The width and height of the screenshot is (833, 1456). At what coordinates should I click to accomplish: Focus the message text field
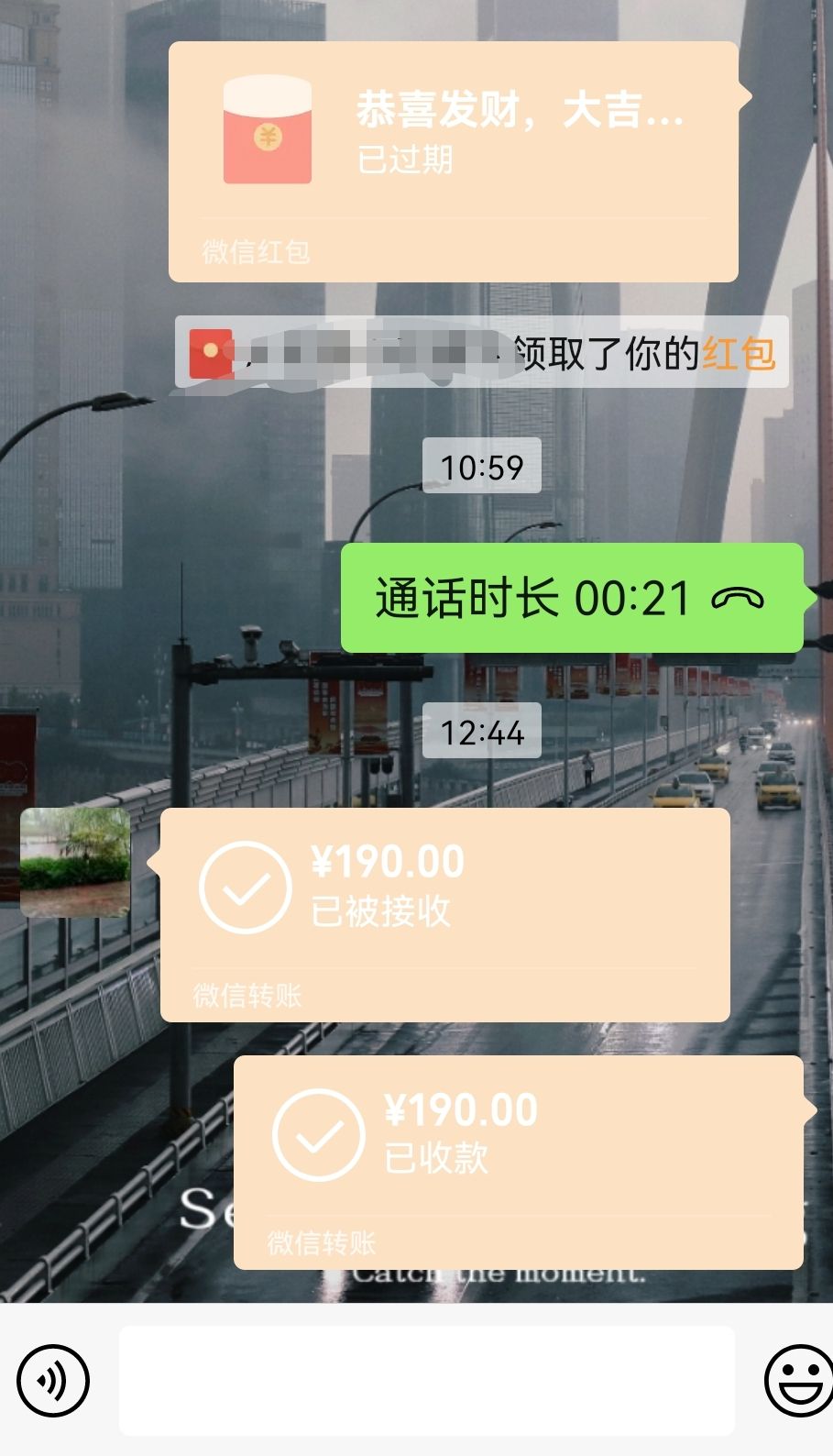coord(426,1380)
